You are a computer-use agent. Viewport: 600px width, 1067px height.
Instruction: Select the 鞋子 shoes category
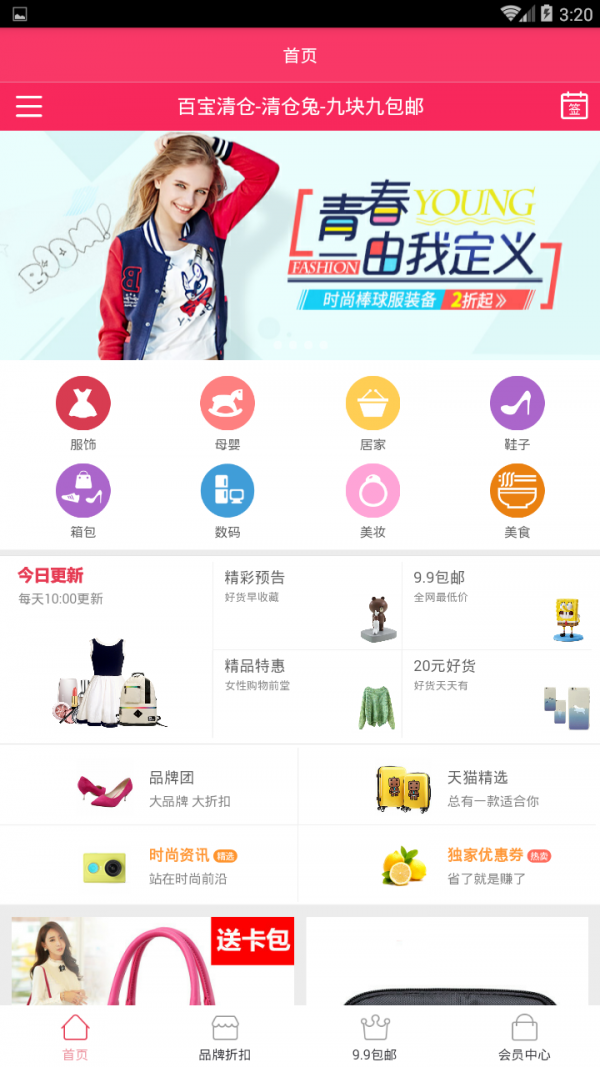coord(517,412)
